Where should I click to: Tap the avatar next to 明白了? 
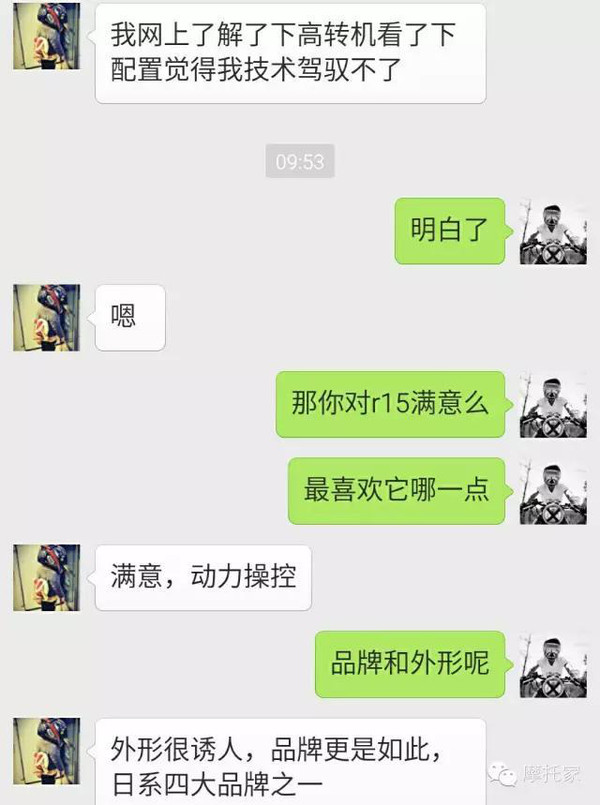point(553,231)
